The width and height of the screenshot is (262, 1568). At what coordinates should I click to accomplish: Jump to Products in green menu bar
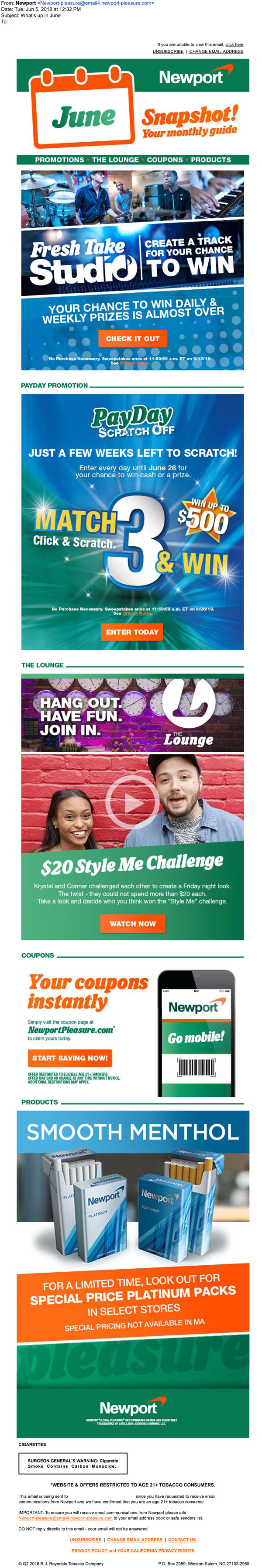pos(211,160)
